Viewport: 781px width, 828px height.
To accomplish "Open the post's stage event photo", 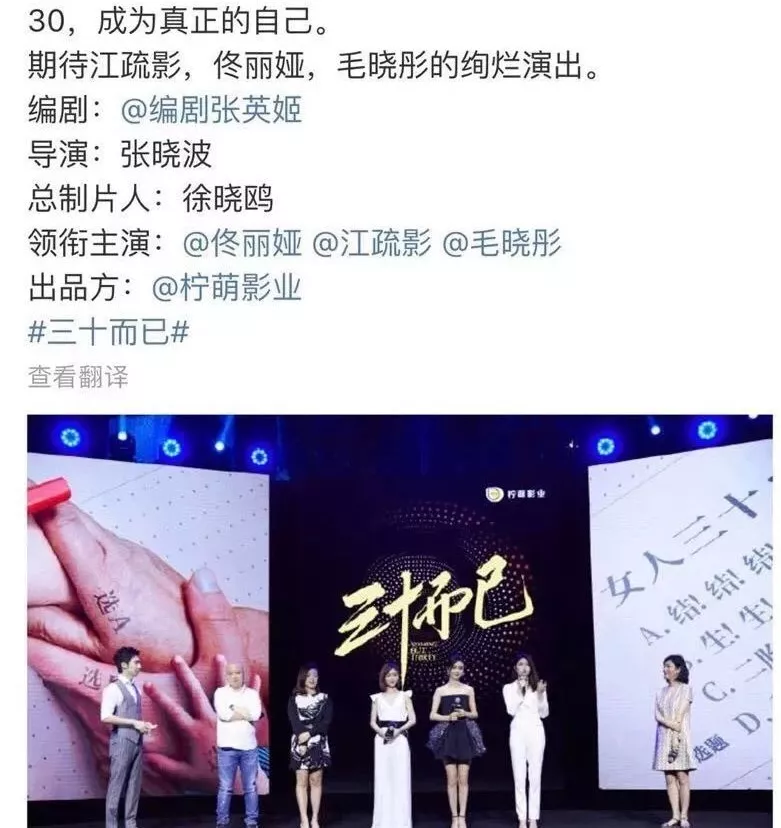I will 400,620.
